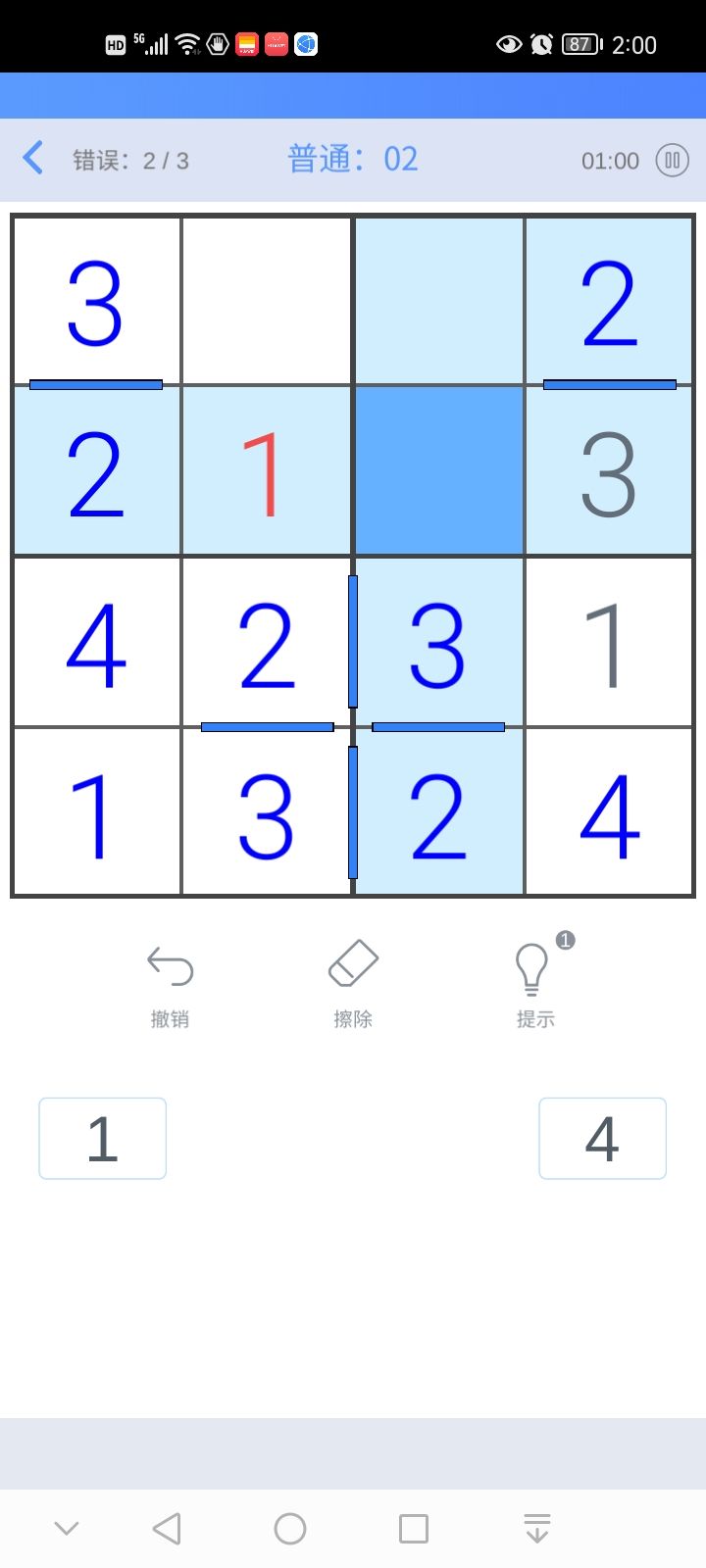Collapse the navigation bar with the down chevron
The image size is (706, 1568).
click(66, 1527)
